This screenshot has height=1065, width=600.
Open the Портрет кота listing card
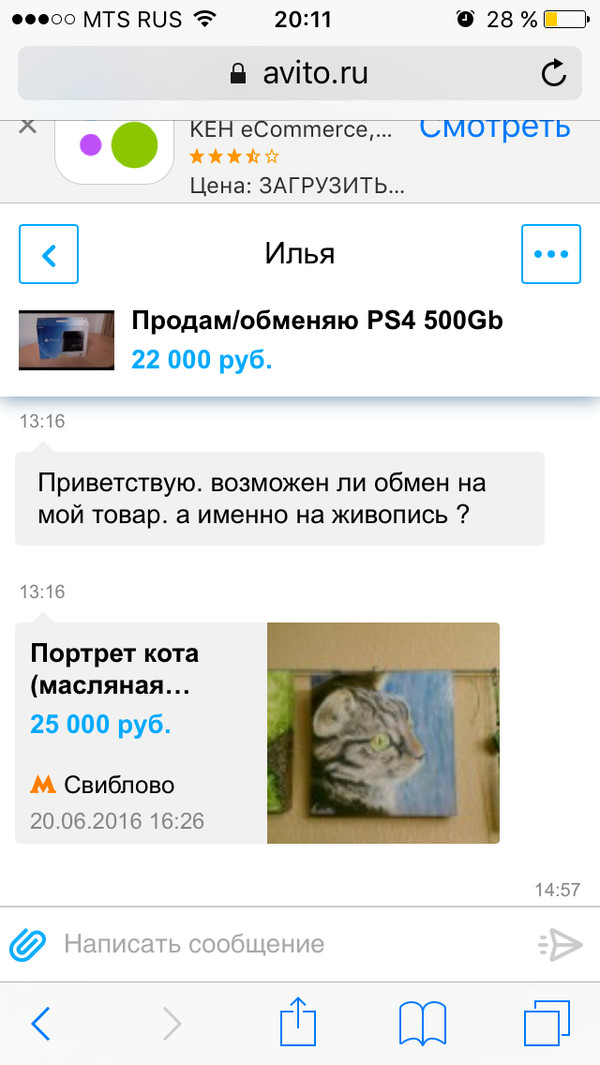click(x=257, y=733)
